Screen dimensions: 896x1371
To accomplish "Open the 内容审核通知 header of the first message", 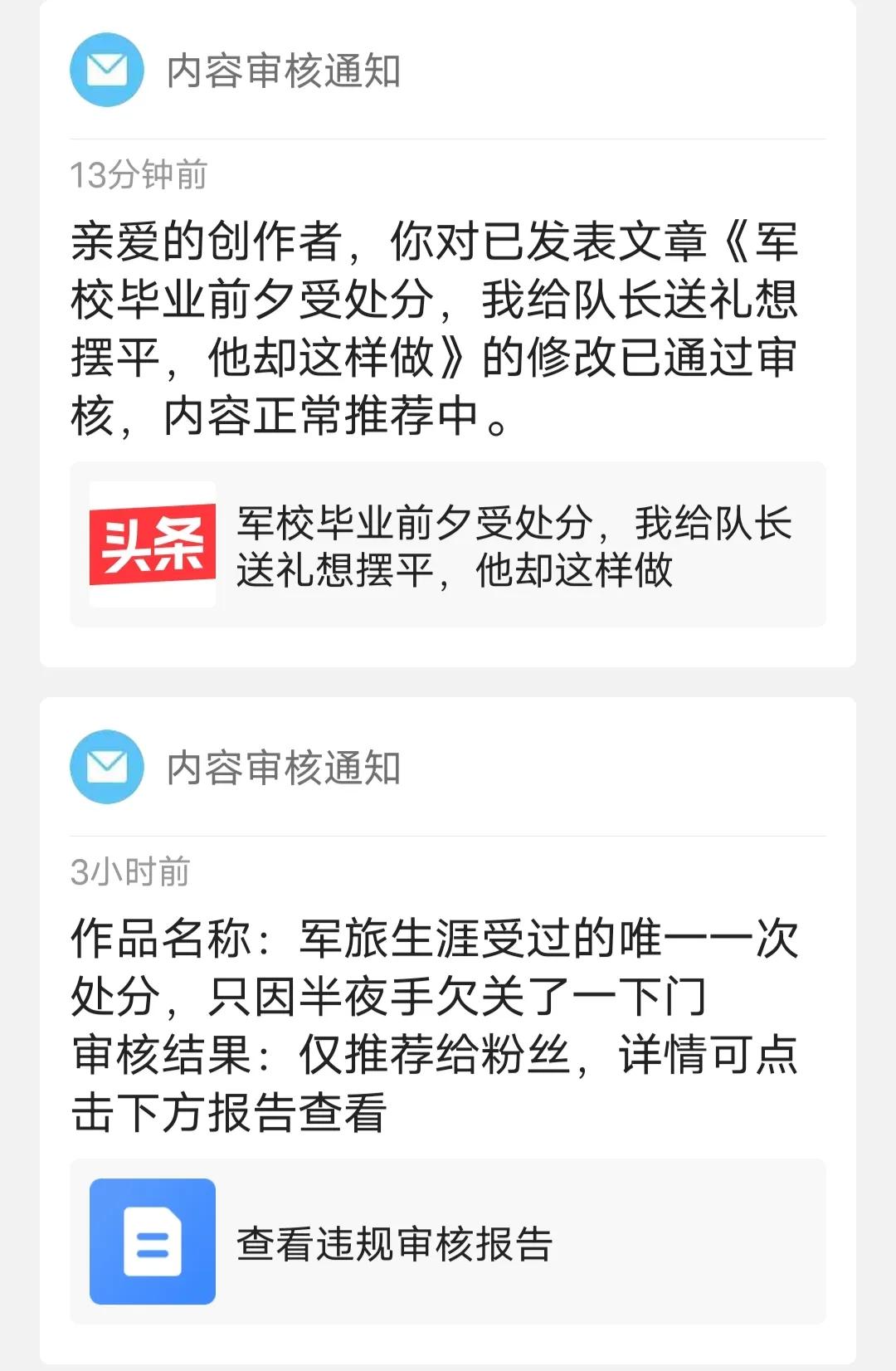I will tap(284, 71).
